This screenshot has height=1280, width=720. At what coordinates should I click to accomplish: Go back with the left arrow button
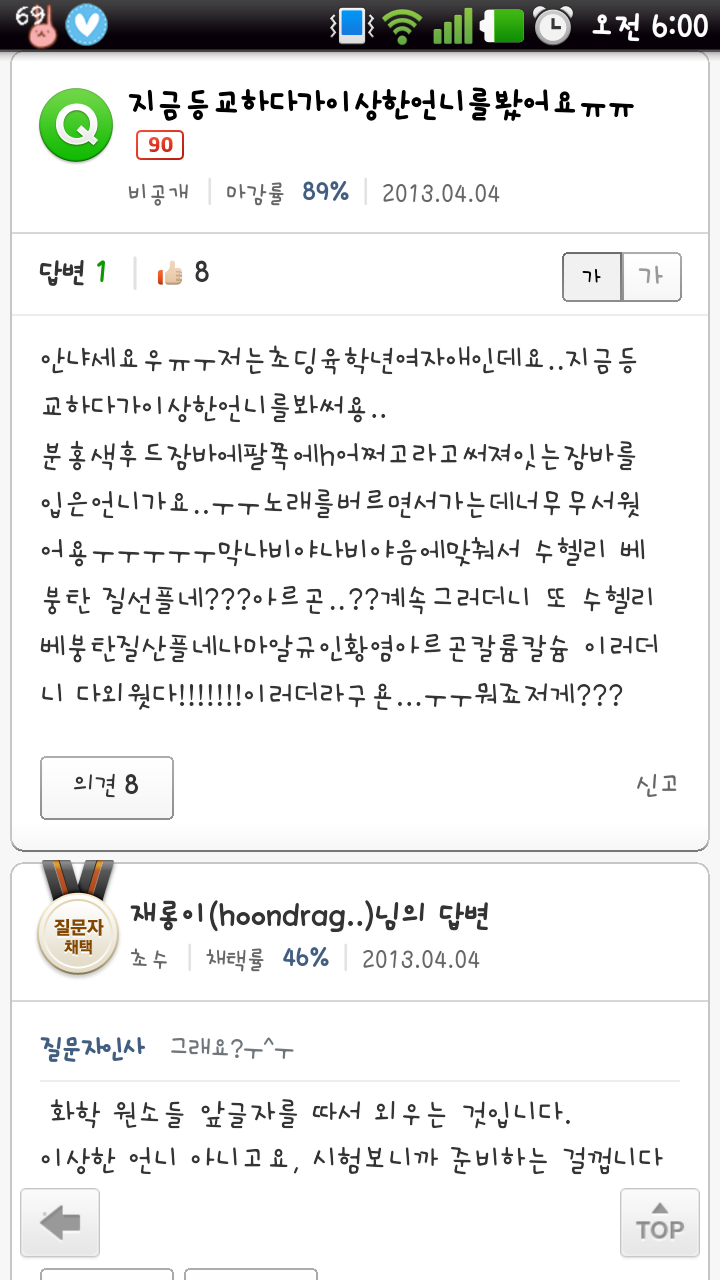[60, 1222]
